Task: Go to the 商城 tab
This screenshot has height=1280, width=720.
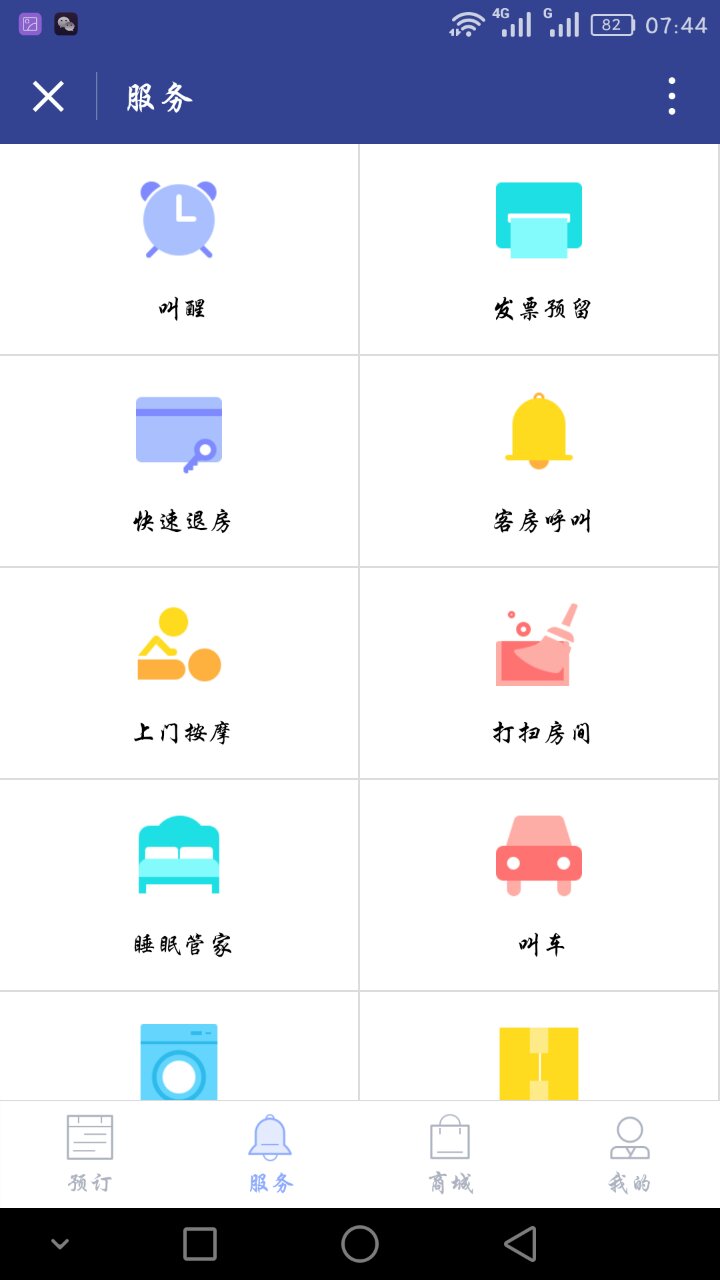Action: [450, 1155]
